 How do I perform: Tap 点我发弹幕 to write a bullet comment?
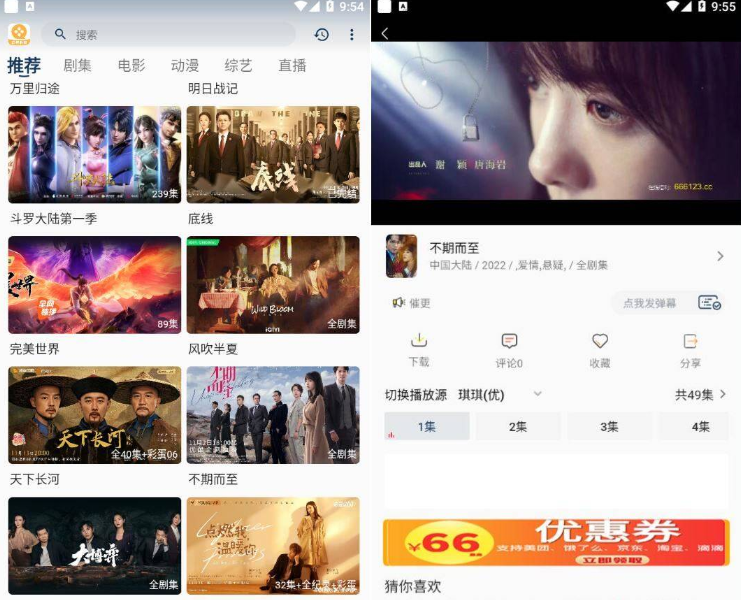point(651,302)
